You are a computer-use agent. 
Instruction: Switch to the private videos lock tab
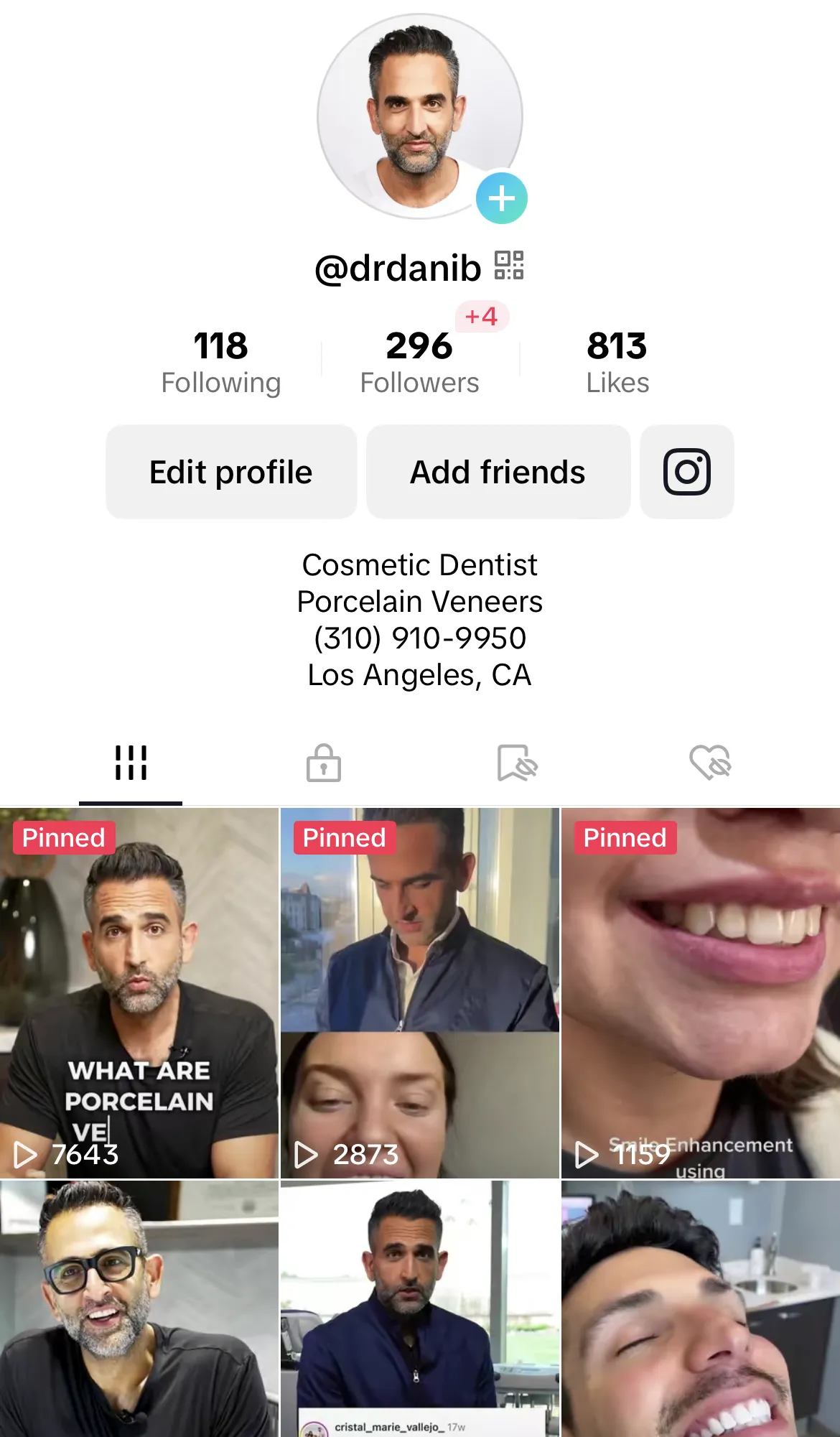(x=324, y=763)
